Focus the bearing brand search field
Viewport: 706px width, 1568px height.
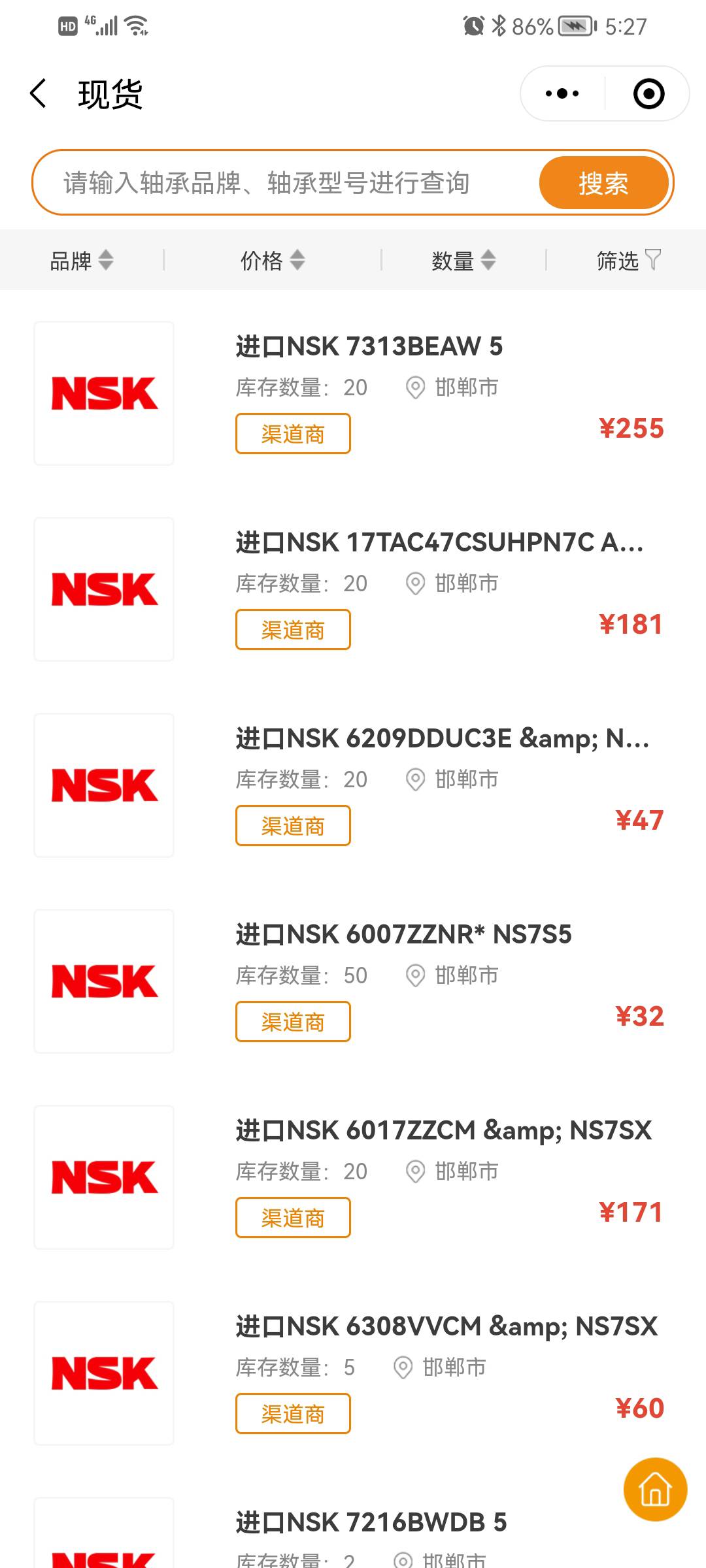pyautogui.click(x=281, y=183)
